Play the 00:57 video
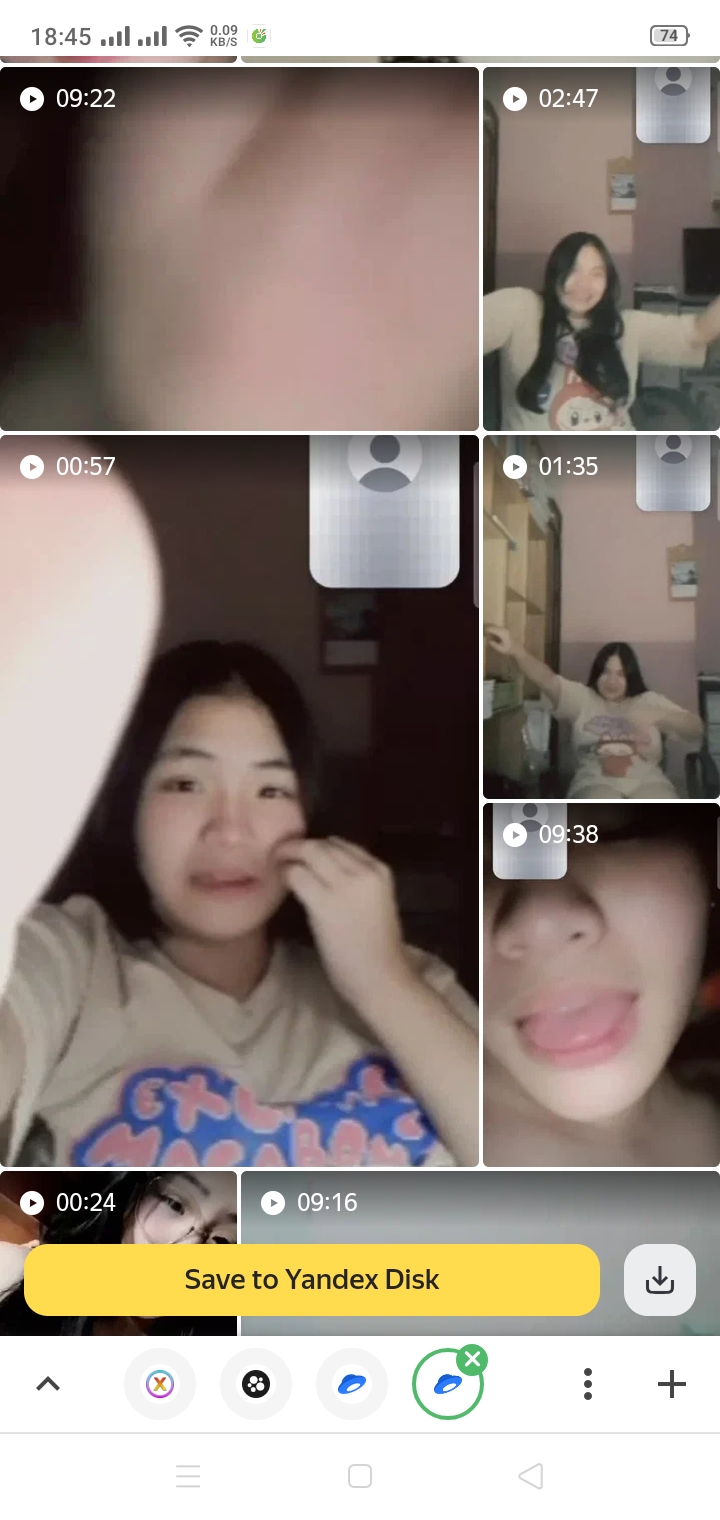The height and width of the screenshot is (1520, 720). click(239, 800)
